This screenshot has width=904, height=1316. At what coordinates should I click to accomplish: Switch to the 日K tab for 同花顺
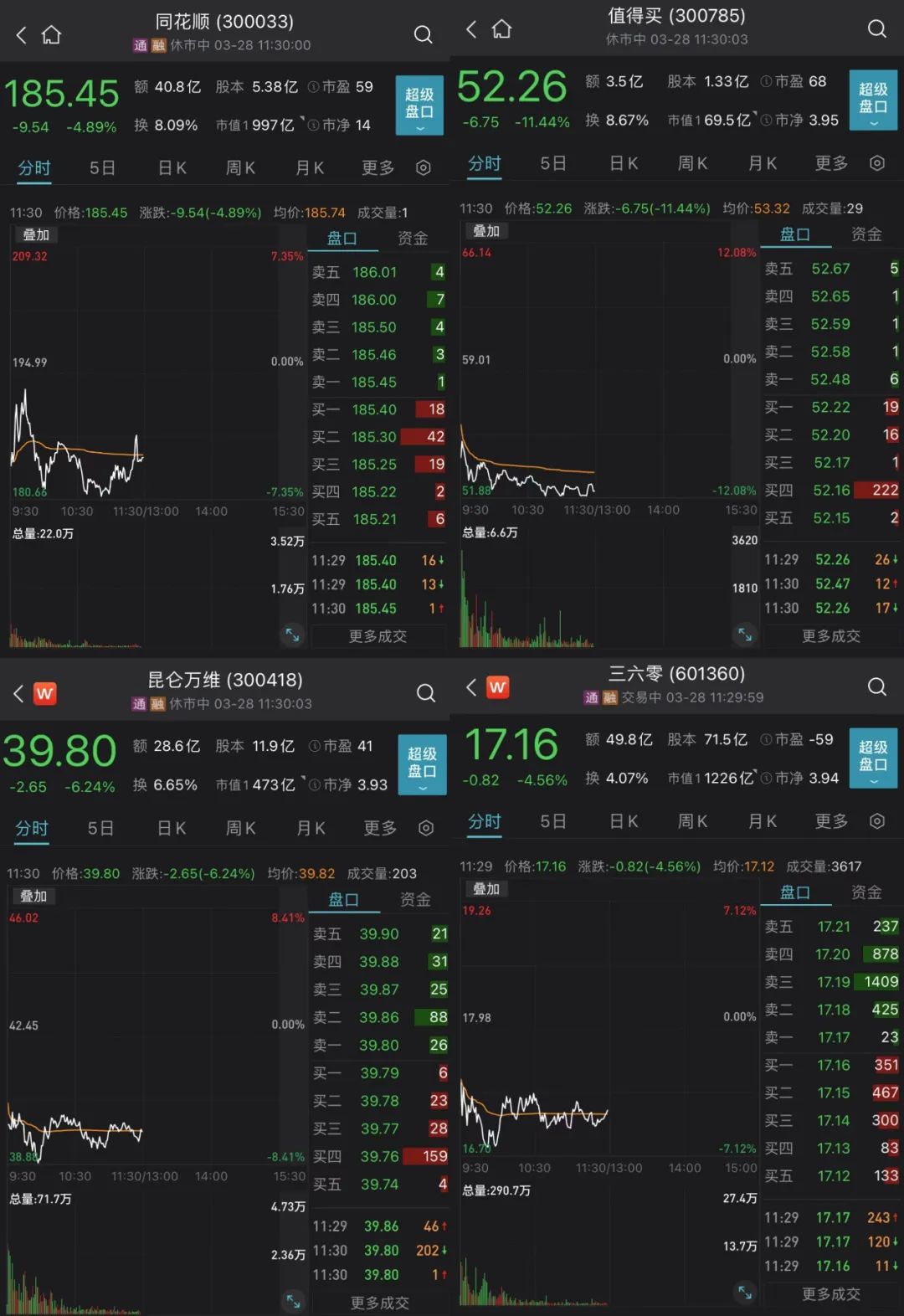(171, 167)
